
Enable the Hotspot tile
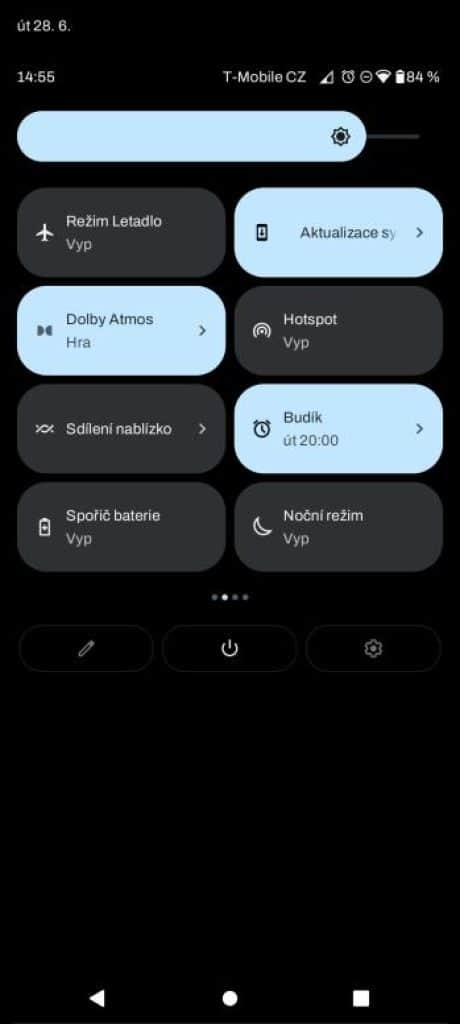pos(338,330)
